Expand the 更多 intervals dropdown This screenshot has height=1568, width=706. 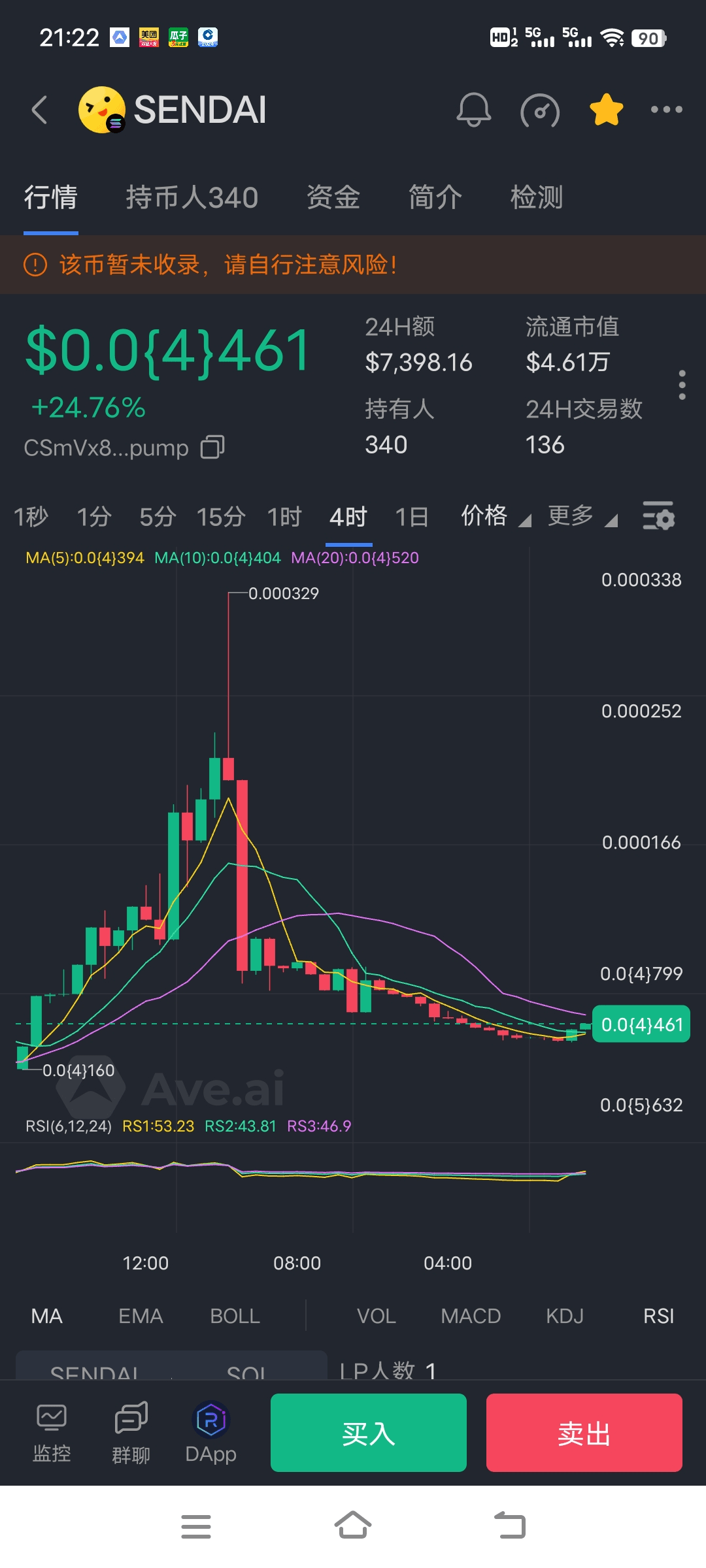tap(582, 516)
